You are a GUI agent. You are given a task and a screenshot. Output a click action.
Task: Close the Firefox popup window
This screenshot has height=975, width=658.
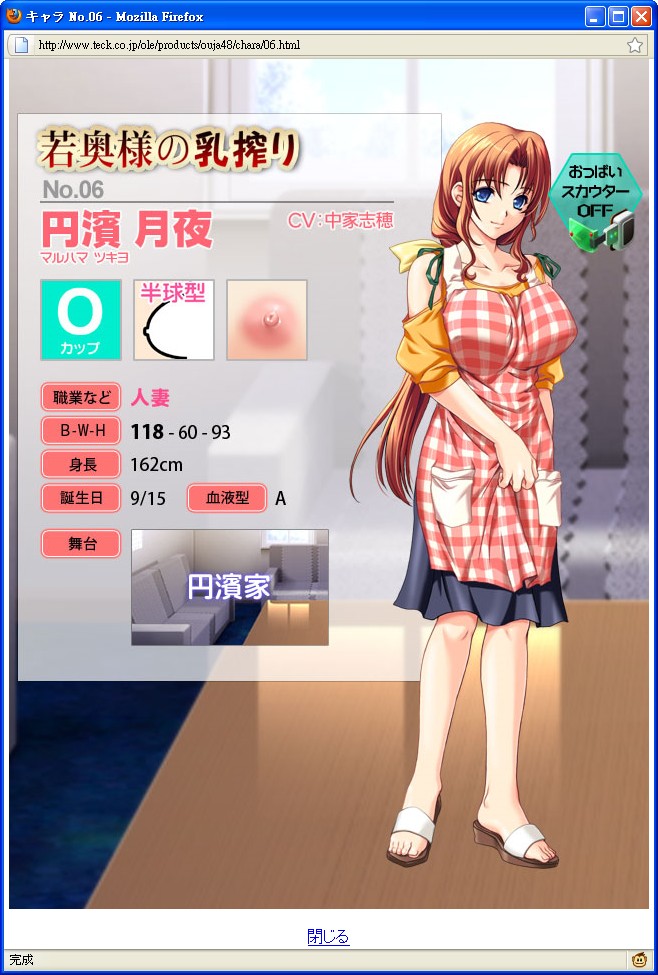tap(640, 16)
